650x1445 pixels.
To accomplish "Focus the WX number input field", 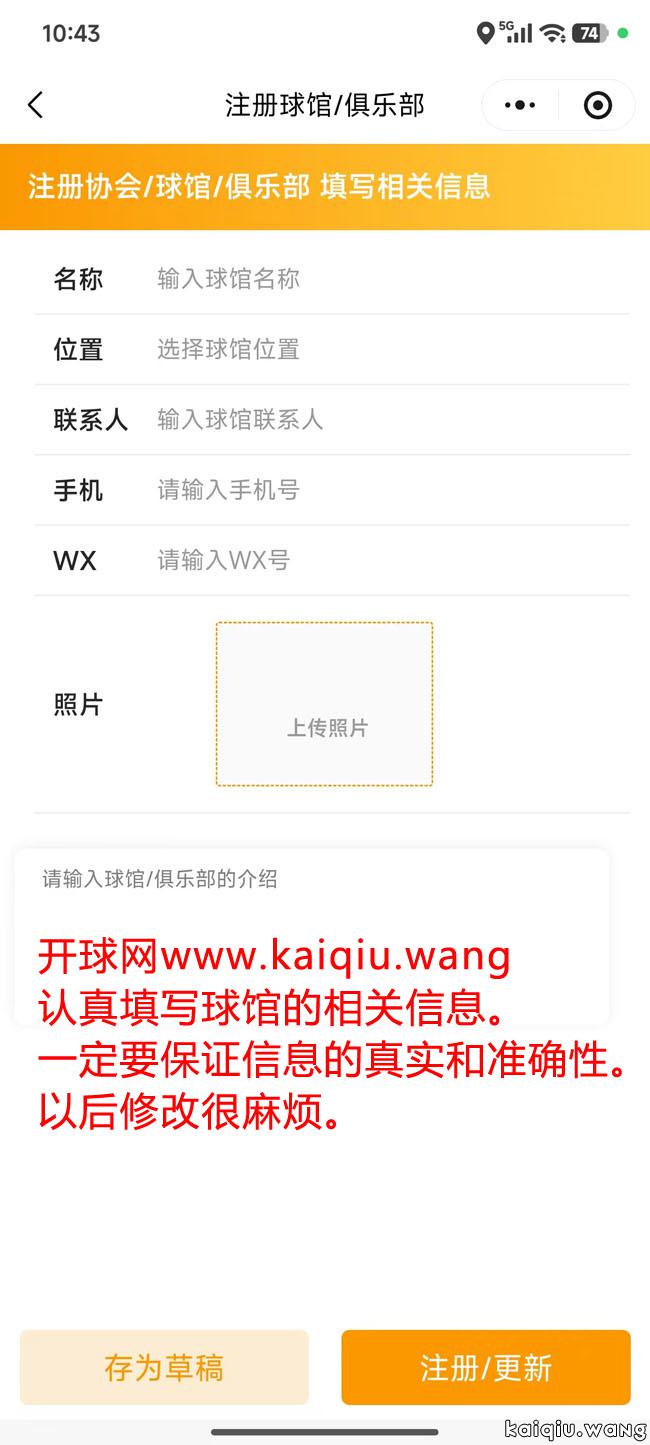I will pos(390,560).
